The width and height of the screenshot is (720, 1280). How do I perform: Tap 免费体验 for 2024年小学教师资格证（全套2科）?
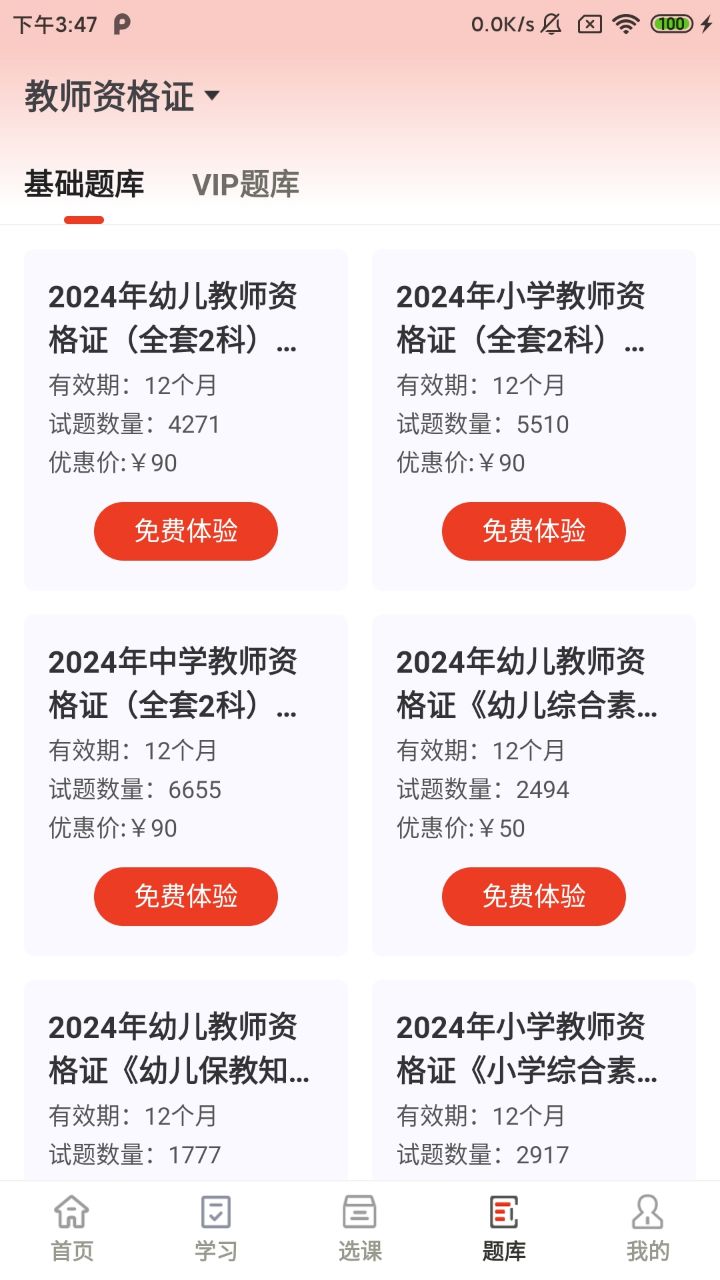tap(534, 531)
